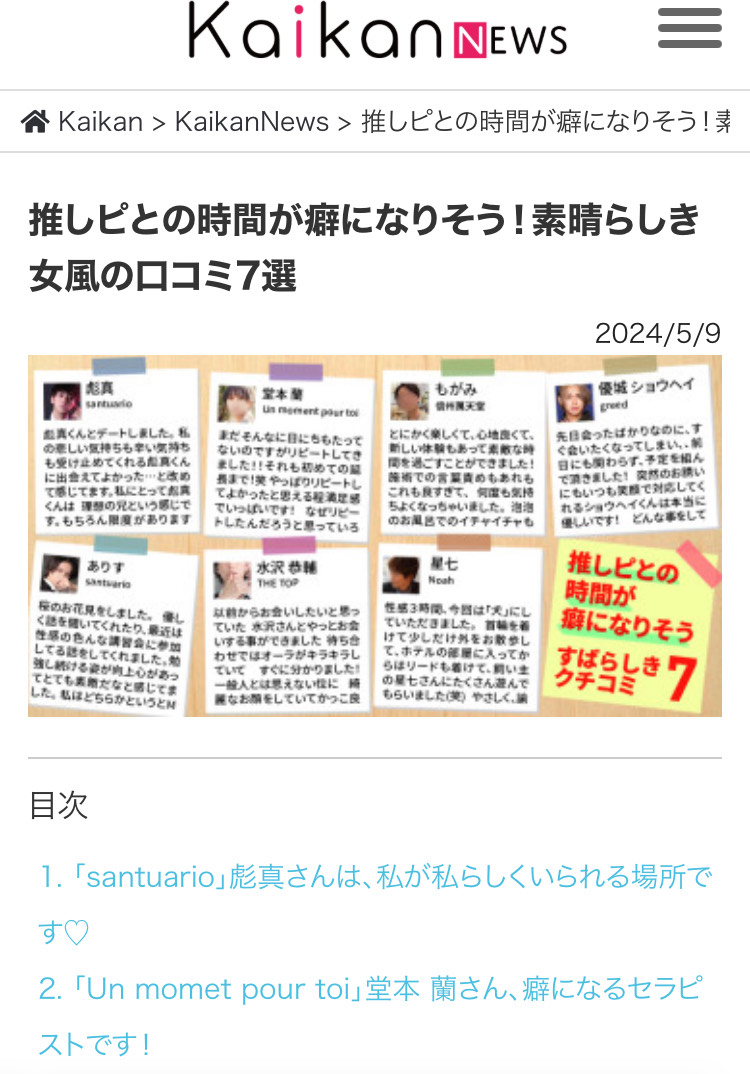Tap the Kaikan News logo
Viewport: 750px width, 1074px height.
click(x=378, y=32)
